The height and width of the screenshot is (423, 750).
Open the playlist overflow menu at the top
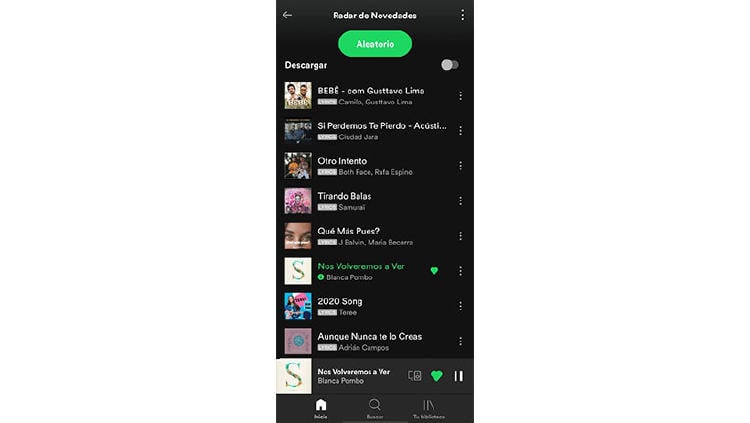pos(462,15)
